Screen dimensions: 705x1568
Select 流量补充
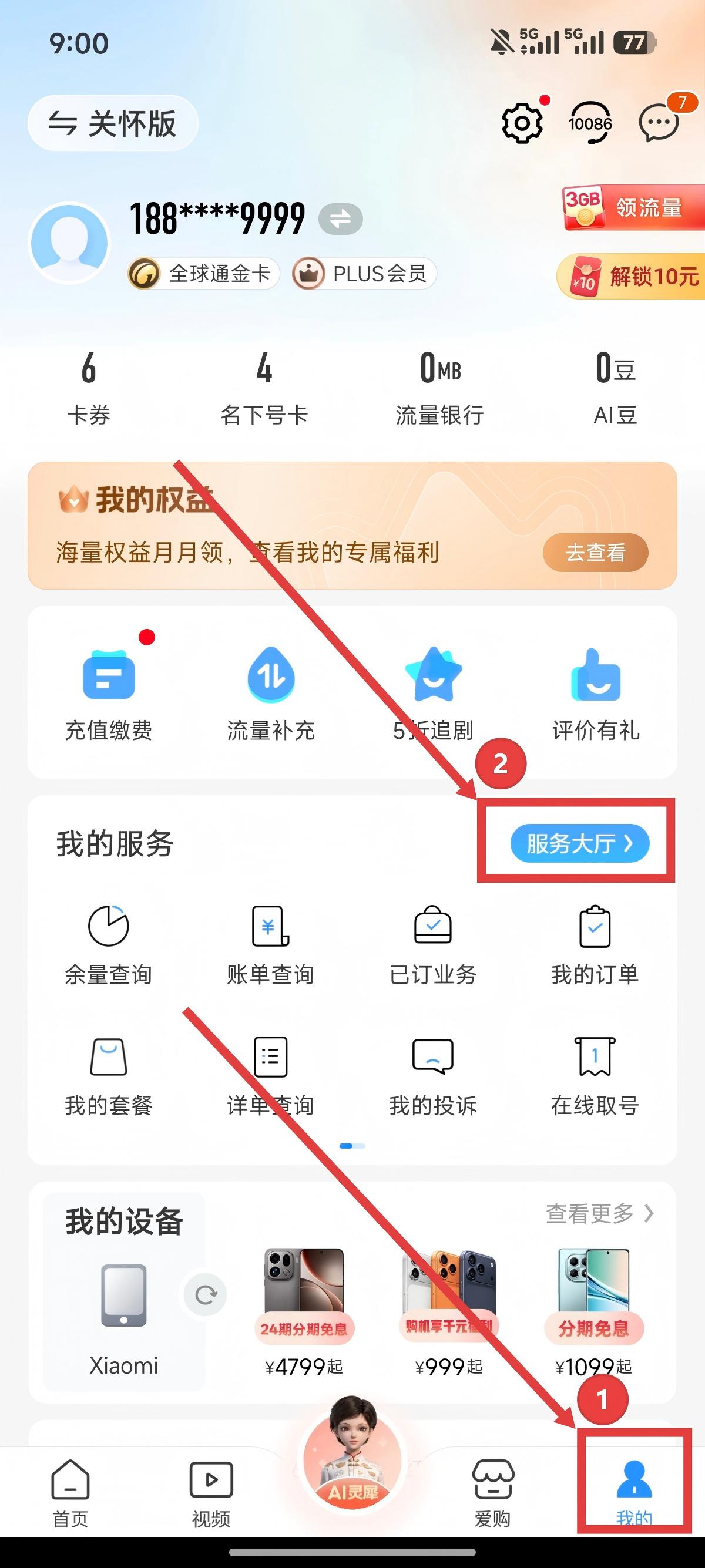(x=271, y=694)
